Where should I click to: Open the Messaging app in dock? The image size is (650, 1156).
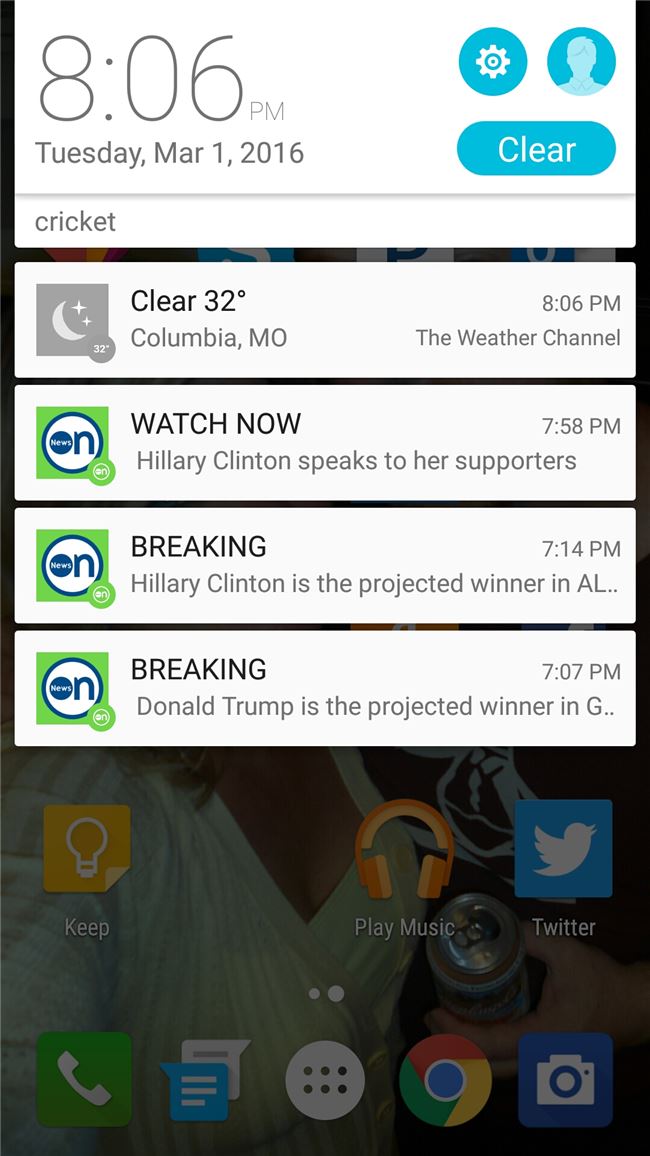204,1080
